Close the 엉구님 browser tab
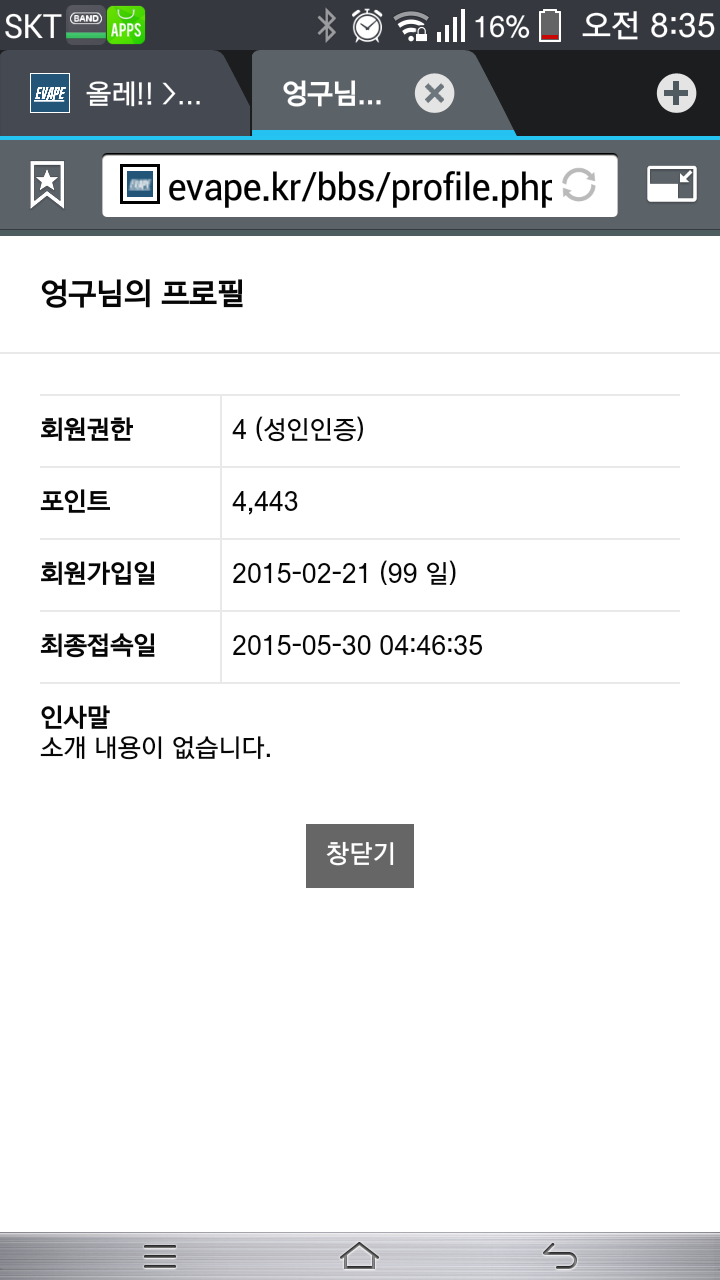Image resolution: width=720 pixels, height=1280 pixels. (434, 95)
